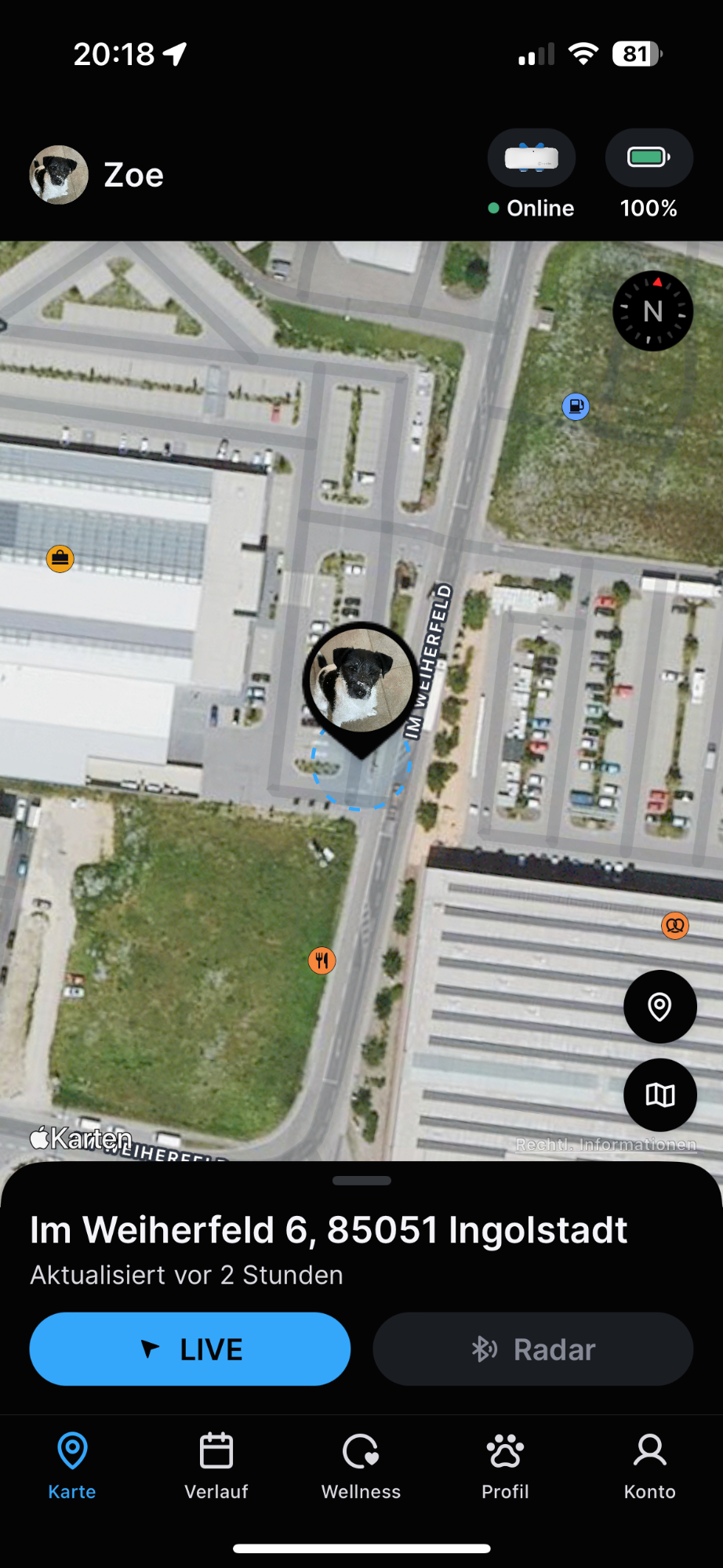Expand the address sheet handle
Screen dimensions: 723x1568
tap(361, 1181)
